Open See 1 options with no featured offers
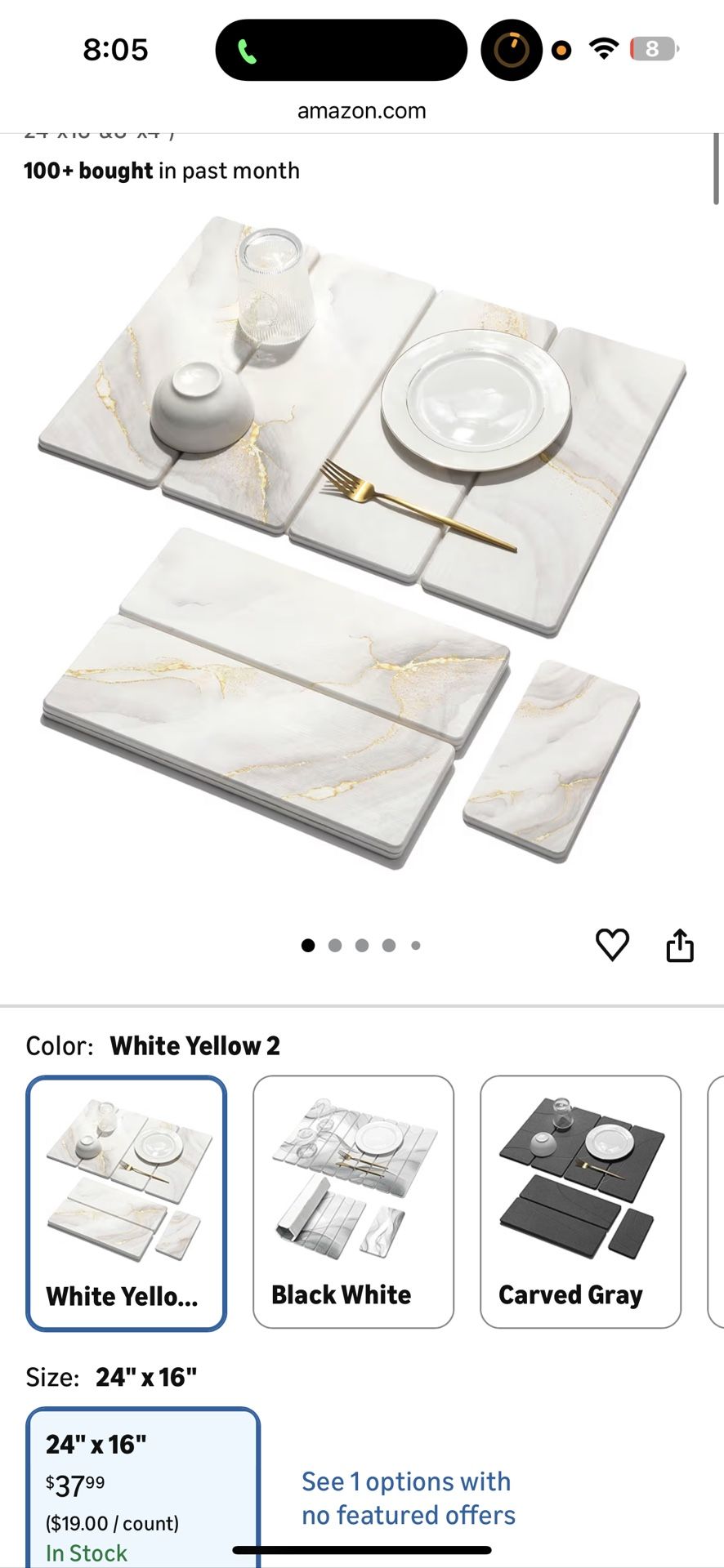 (x=408, y=1498)
